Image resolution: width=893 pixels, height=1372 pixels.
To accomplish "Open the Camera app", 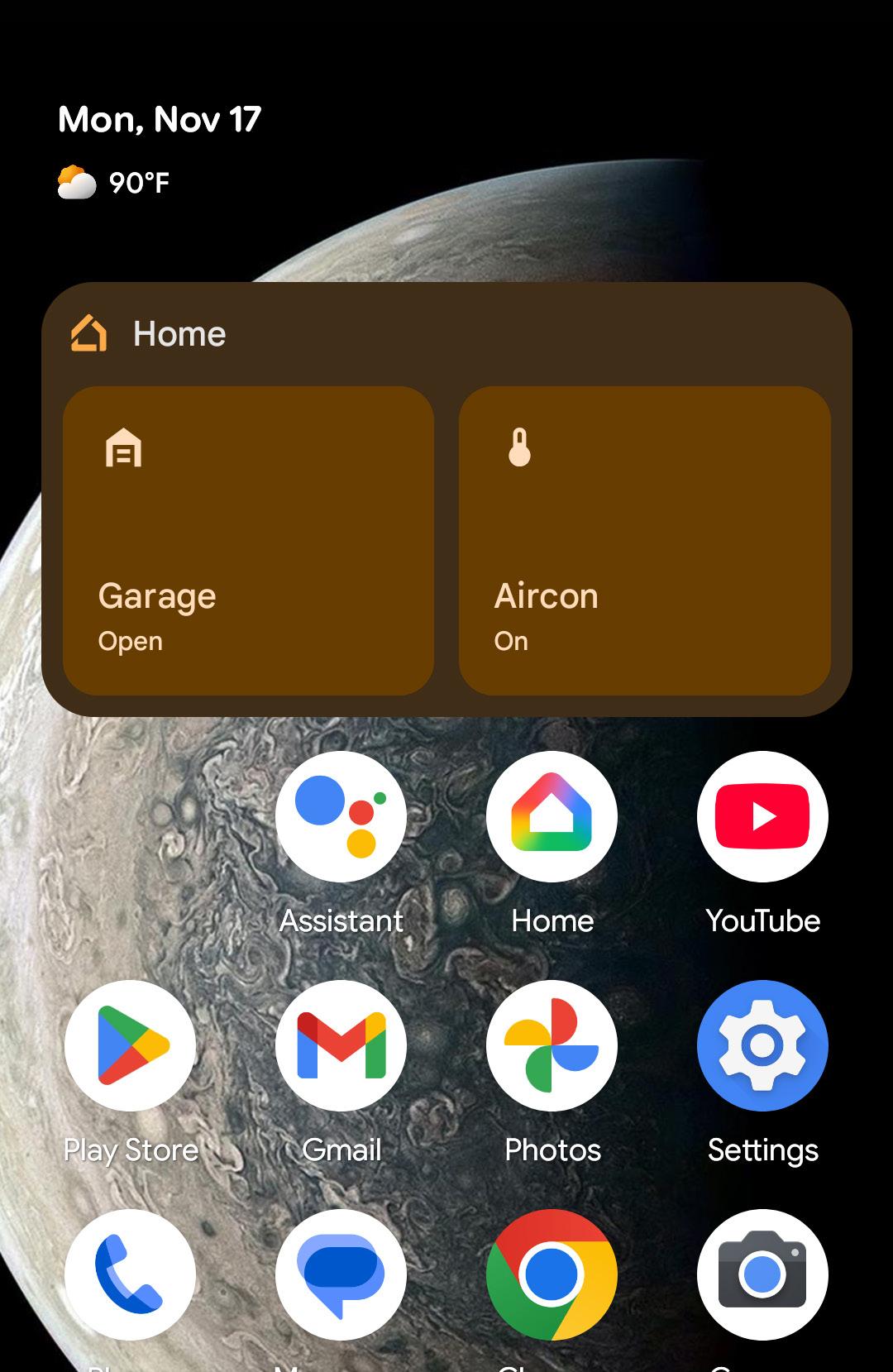I will pyautogui.click(x=762, y=1274).
